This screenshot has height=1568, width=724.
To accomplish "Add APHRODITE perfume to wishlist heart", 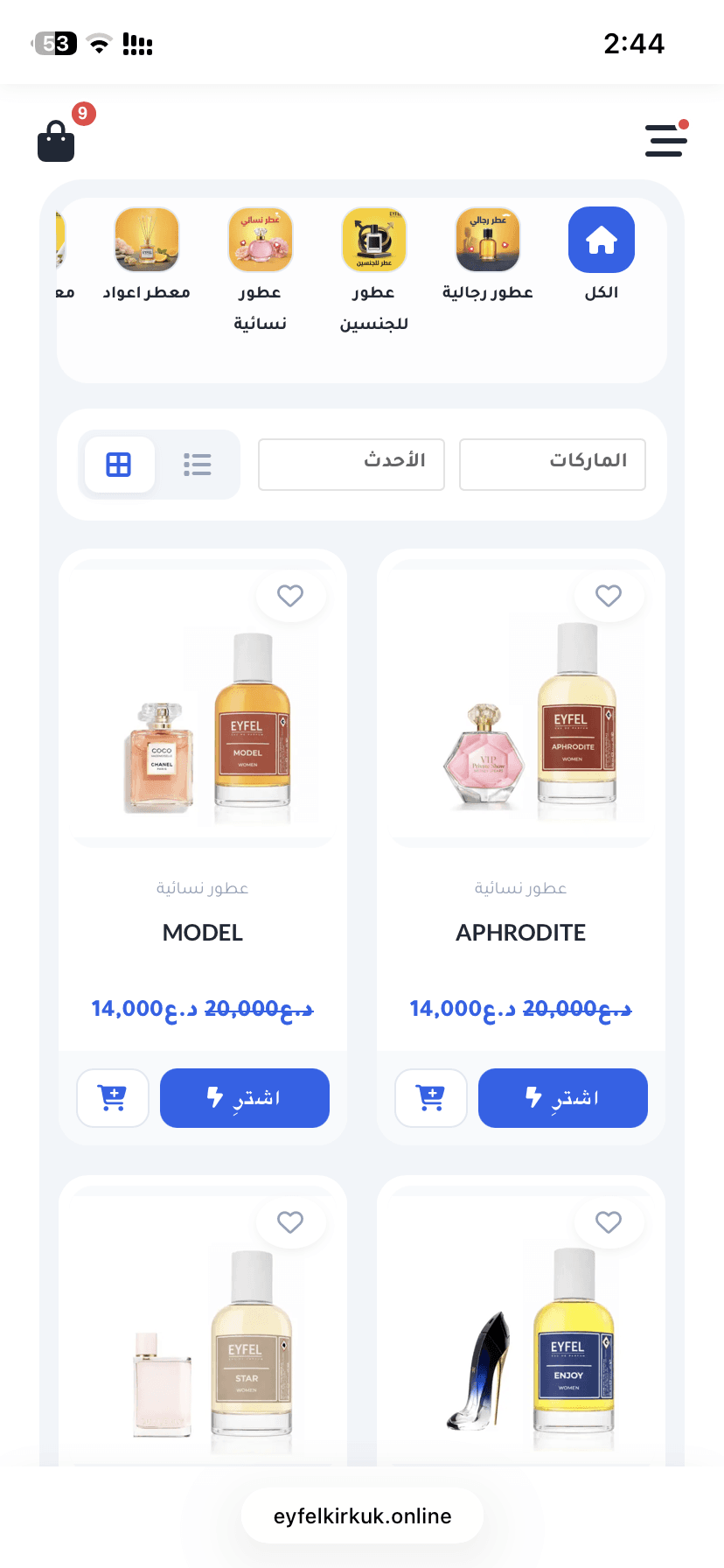I will coord(609,596).
